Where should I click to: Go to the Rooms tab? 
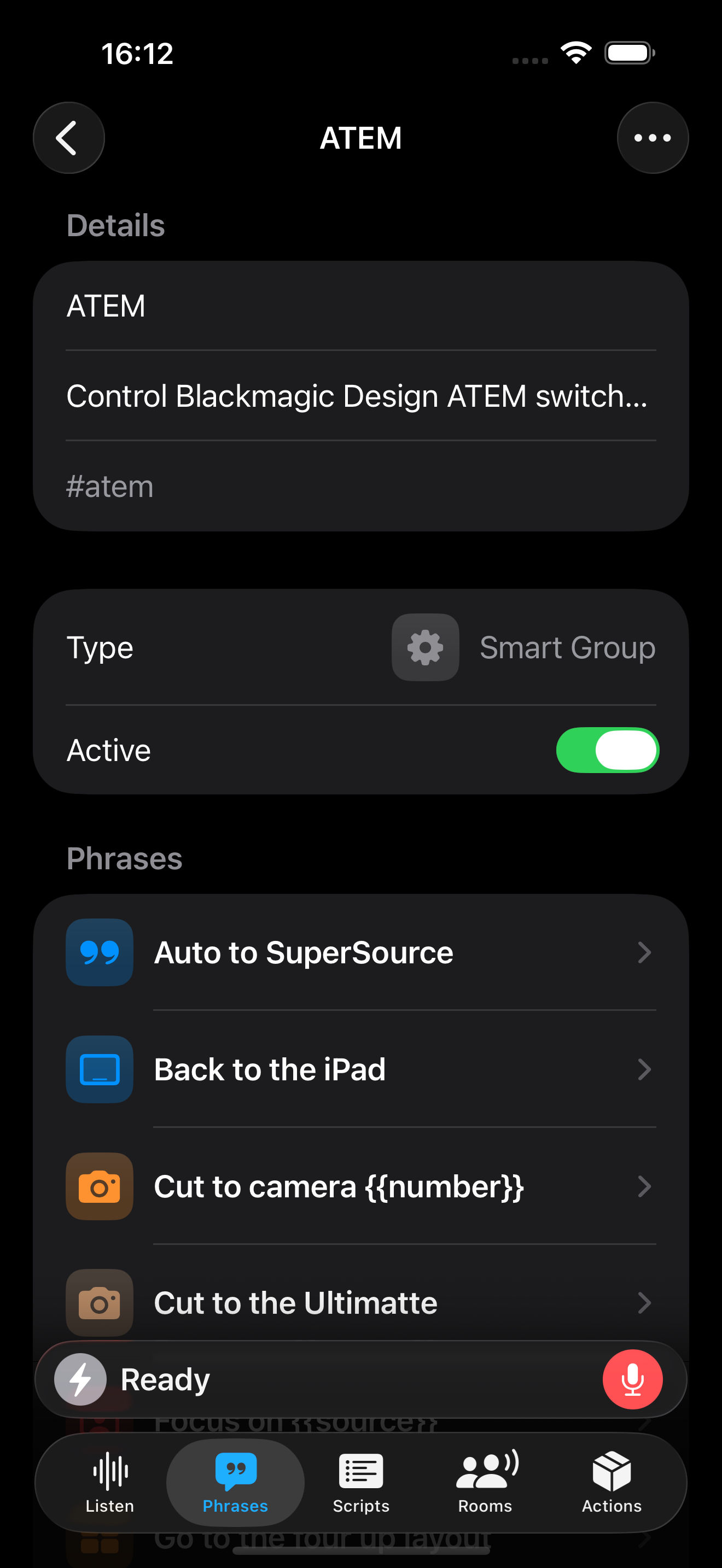pos(486,1483)
